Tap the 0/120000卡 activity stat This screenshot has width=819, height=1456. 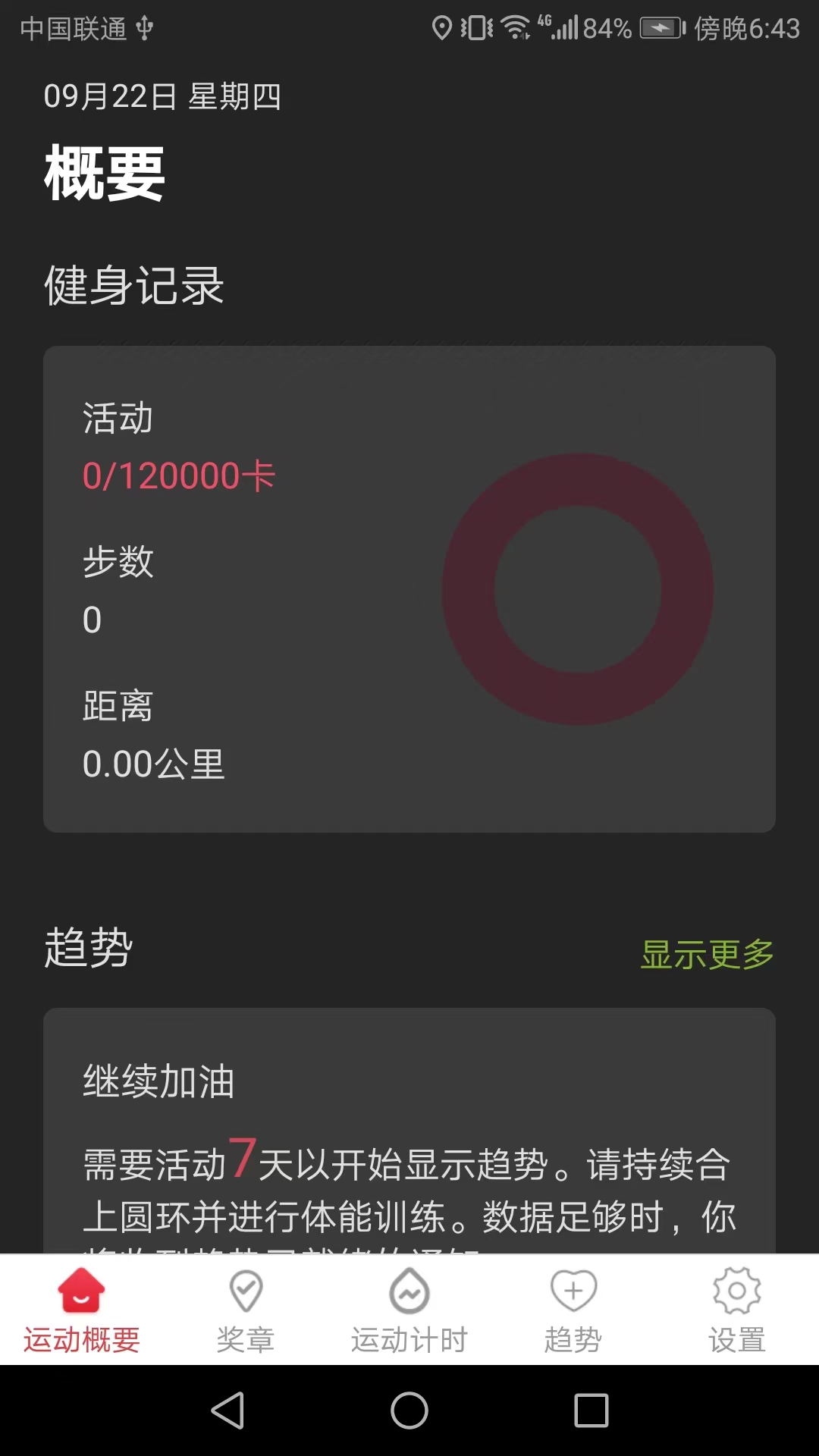pos(178,476)
